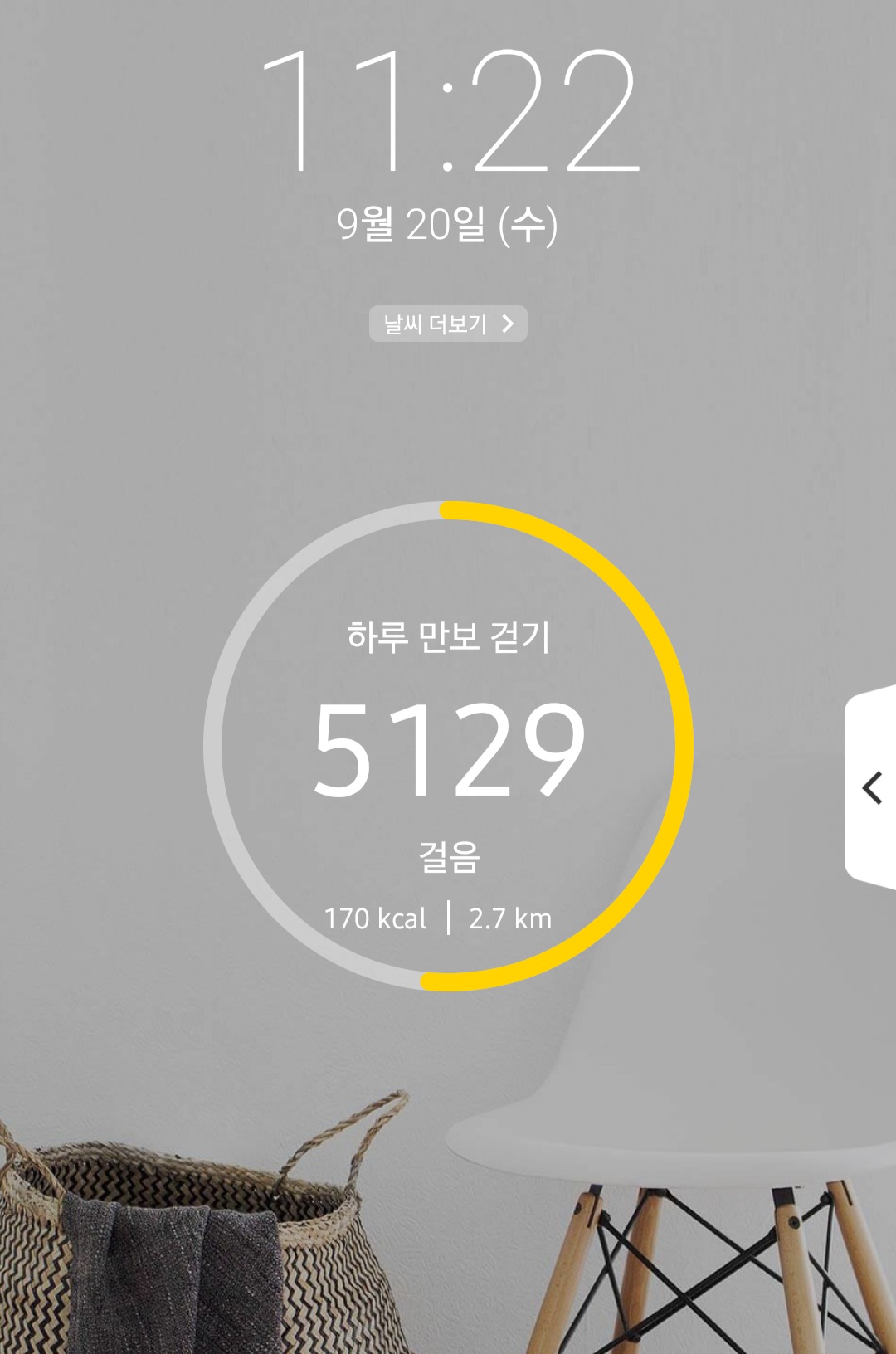Open the 하루 만보 걷기 step counter
Viewport: 896px width, 1354px height.
click(x=448, y=746)
